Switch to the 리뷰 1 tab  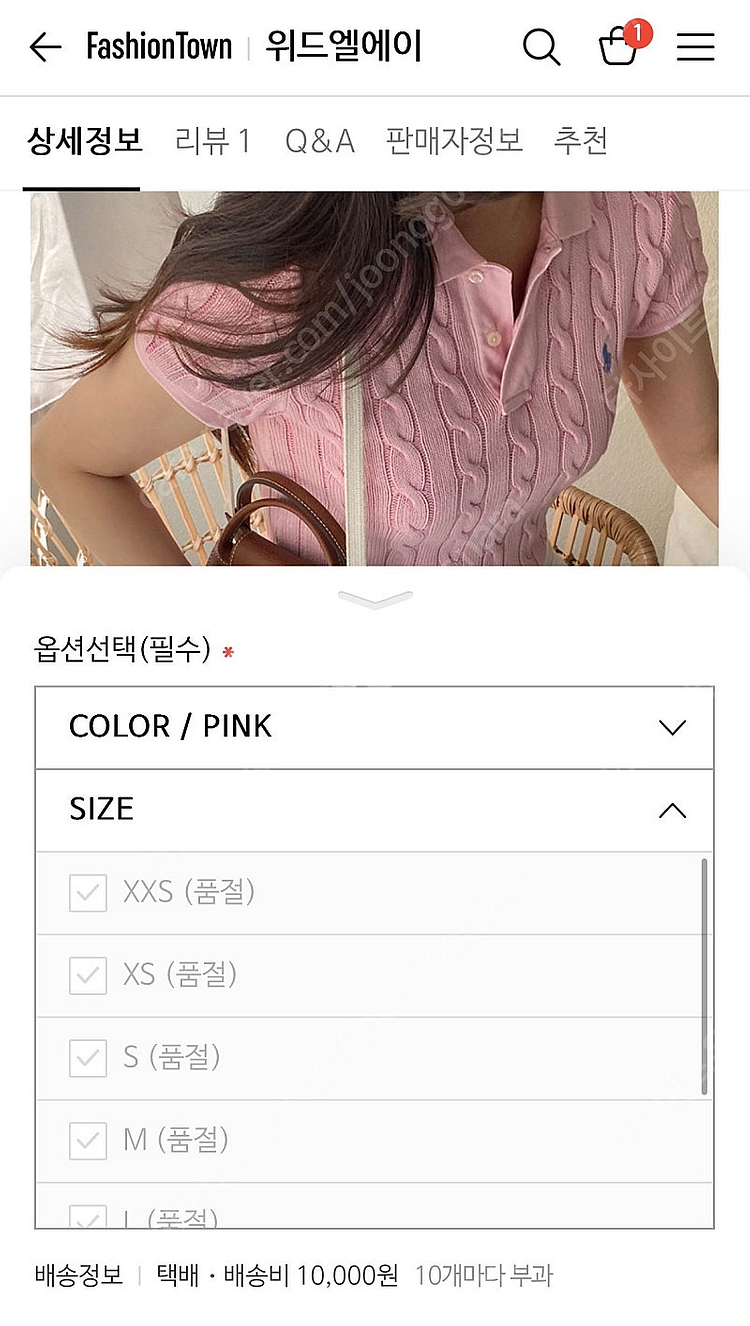click(x=212, y=141)
